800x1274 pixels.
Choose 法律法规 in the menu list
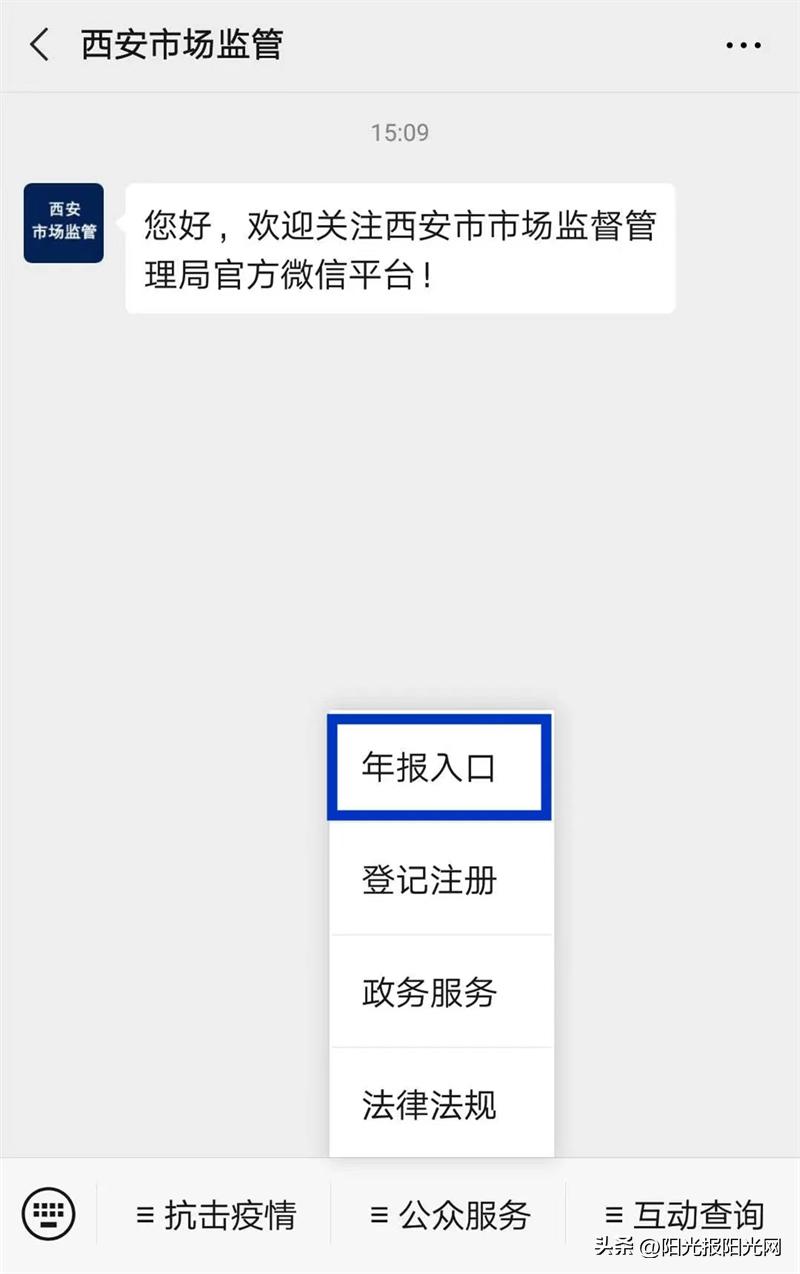click(438, 1105)
